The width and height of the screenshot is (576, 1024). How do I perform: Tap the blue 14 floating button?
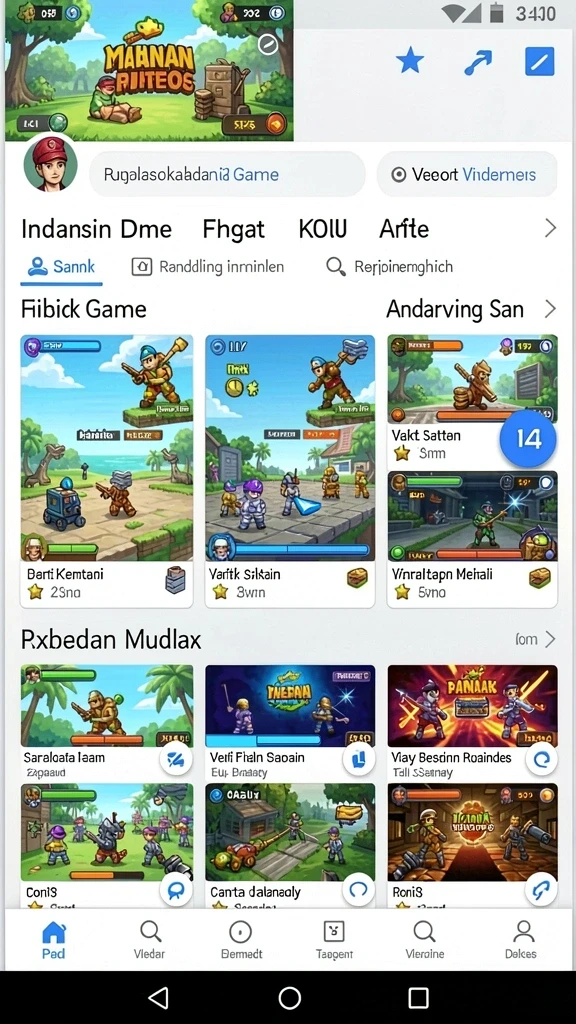528,439
